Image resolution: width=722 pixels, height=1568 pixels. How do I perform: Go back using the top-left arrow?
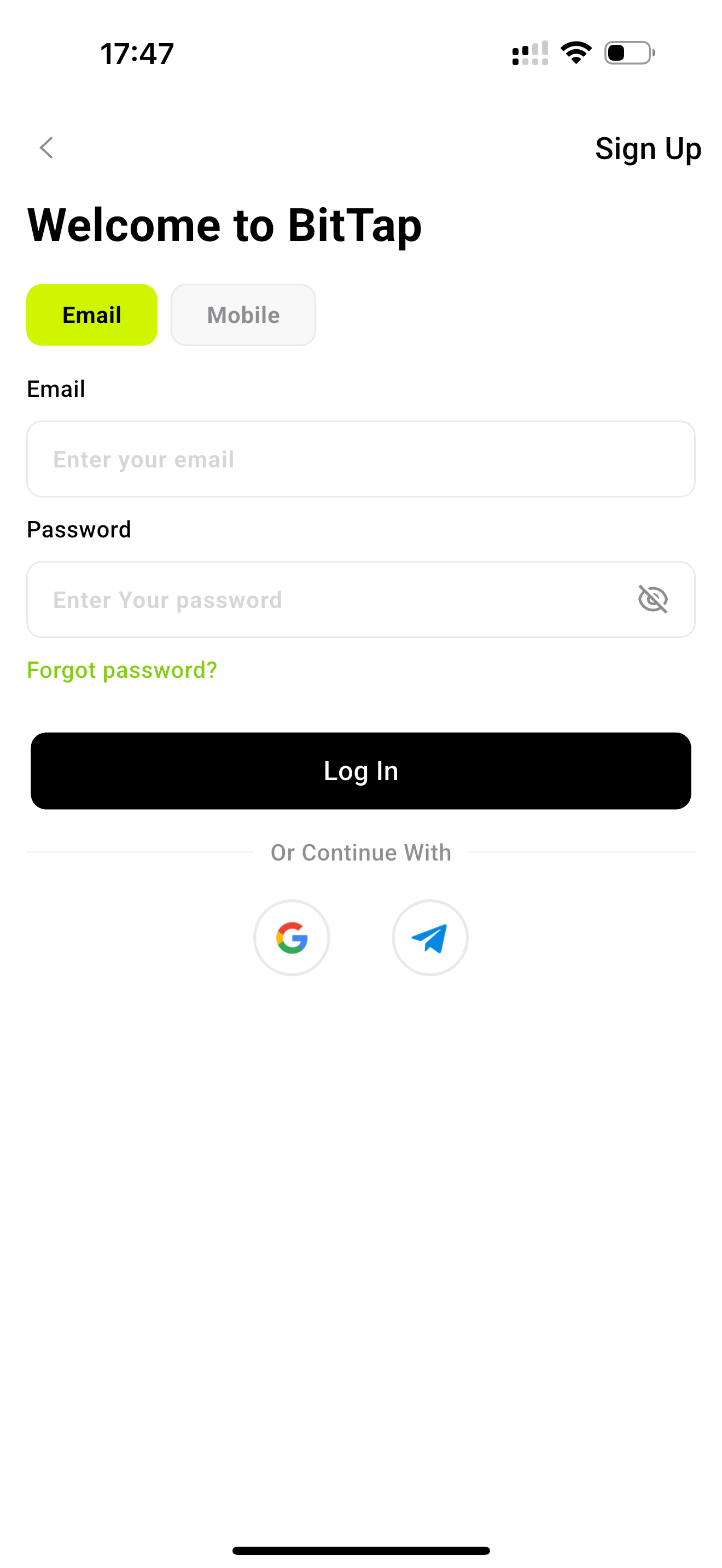[x=46, y=147]
